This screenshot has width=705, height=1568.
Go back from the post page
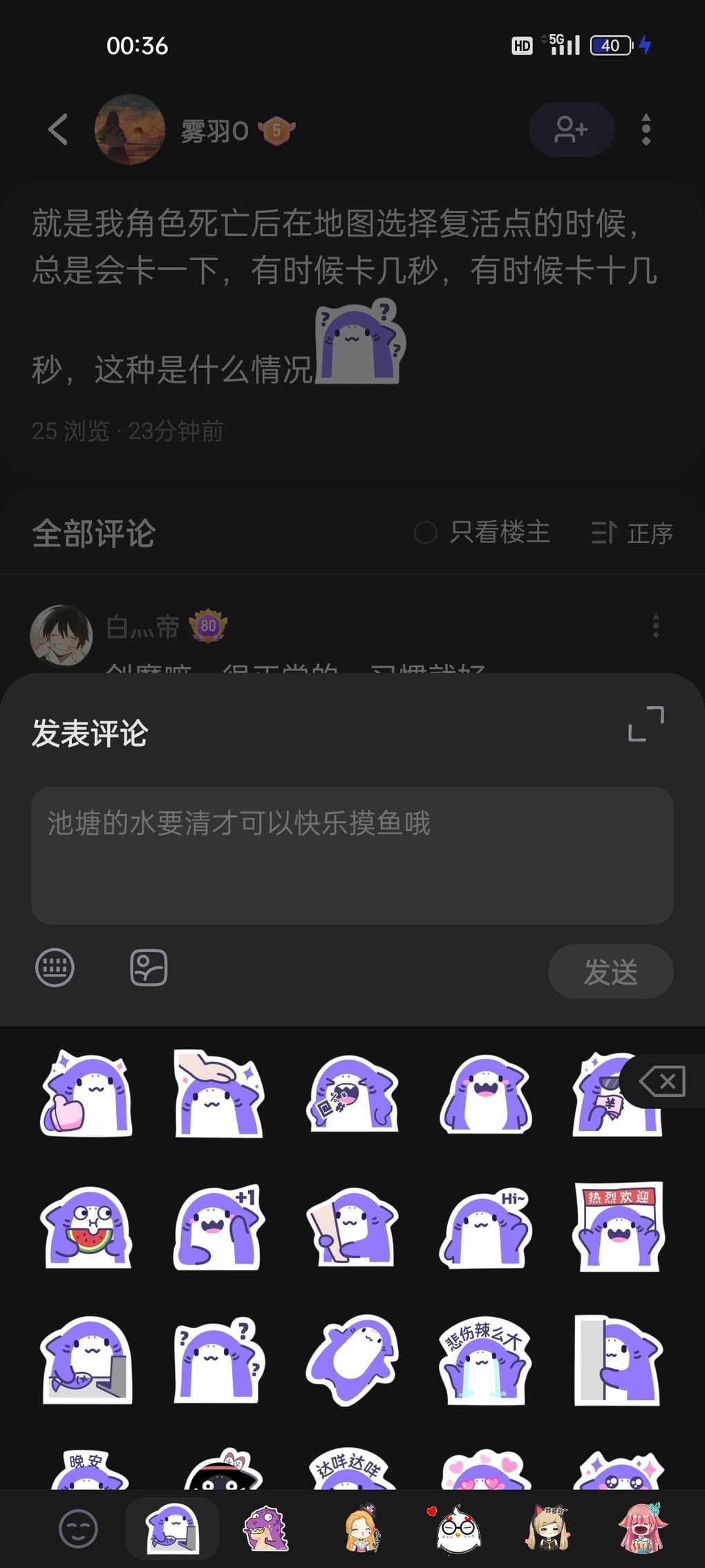(59, 129)
